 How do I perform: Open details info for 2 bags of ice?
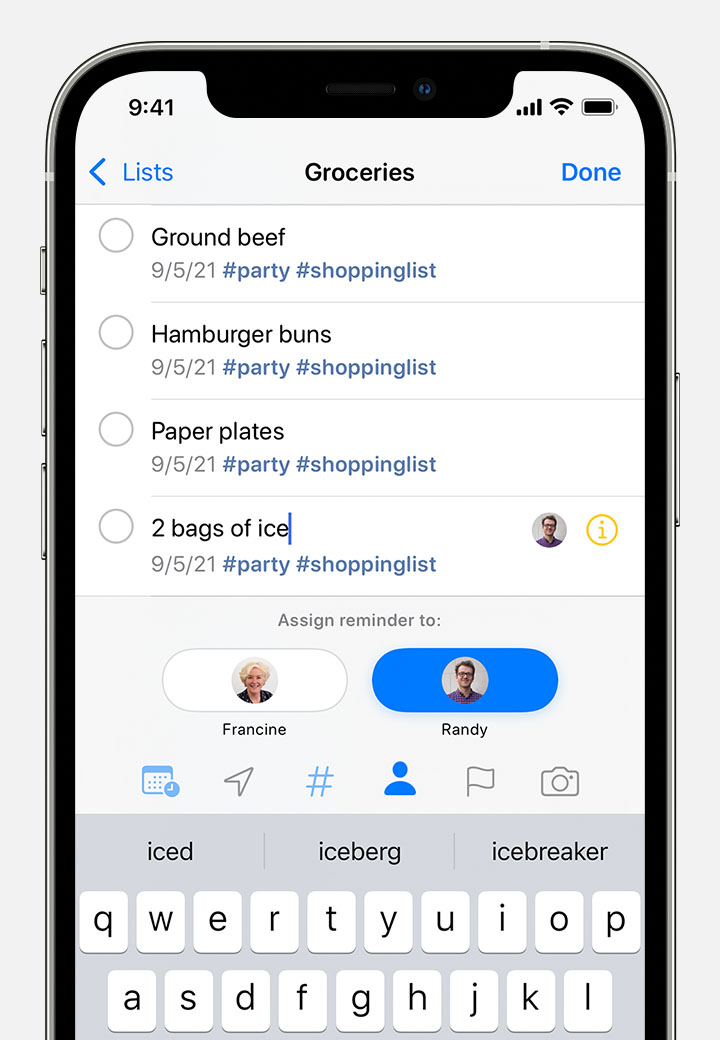(602, 530)
